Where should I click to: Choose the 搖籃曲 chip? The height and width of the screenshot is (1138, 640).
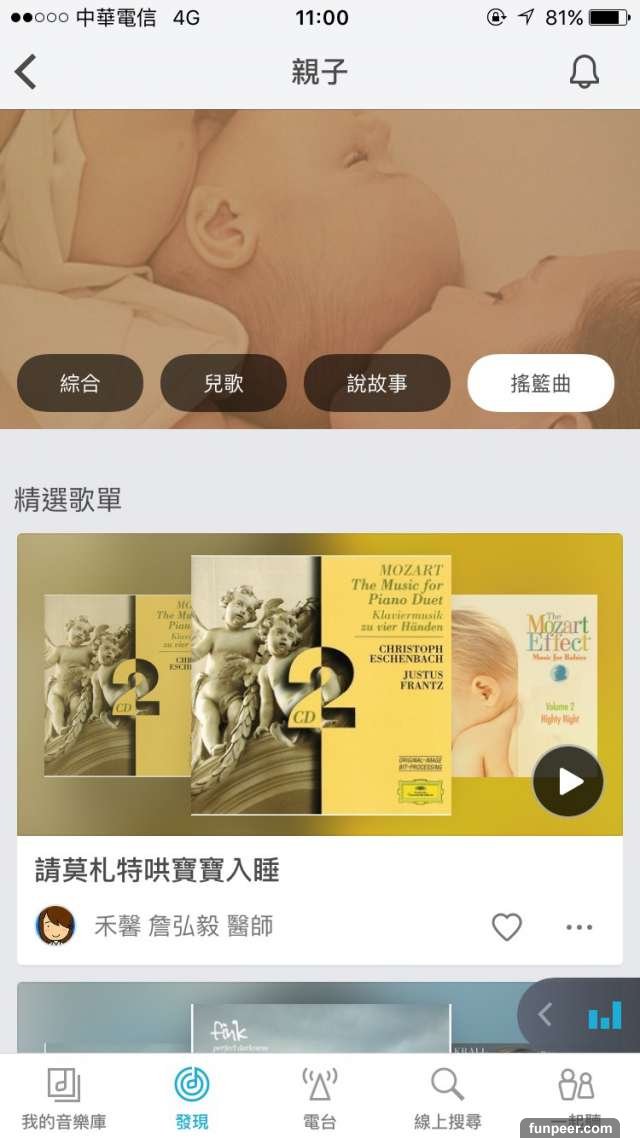click(540, 383)
